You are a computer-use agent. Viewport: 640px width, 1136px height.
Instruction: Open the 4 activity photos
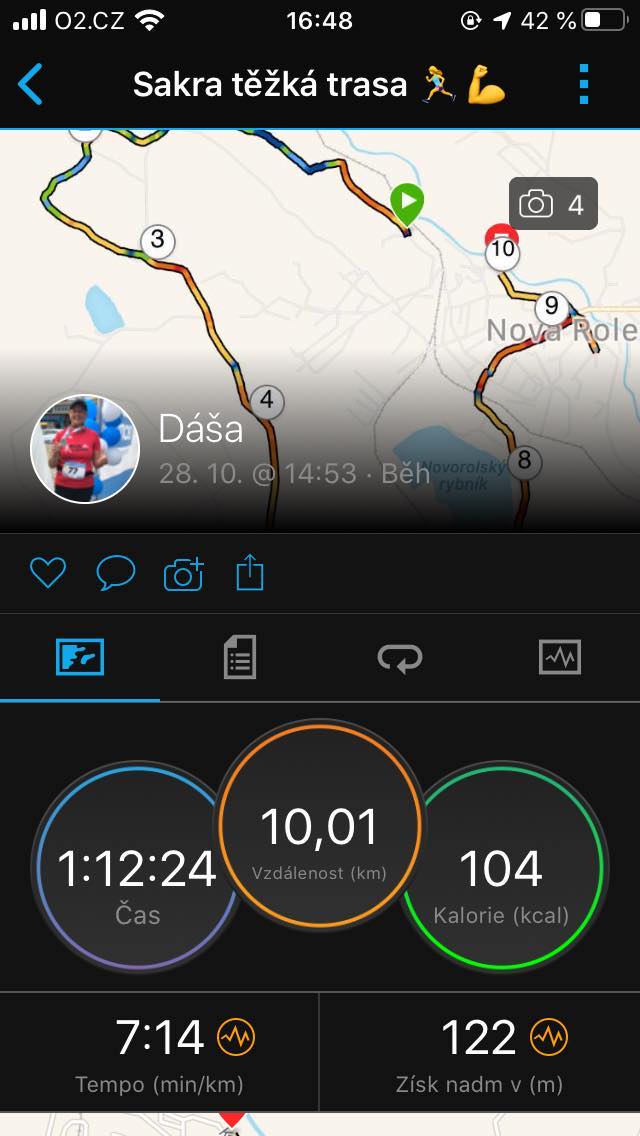point(554,204)
